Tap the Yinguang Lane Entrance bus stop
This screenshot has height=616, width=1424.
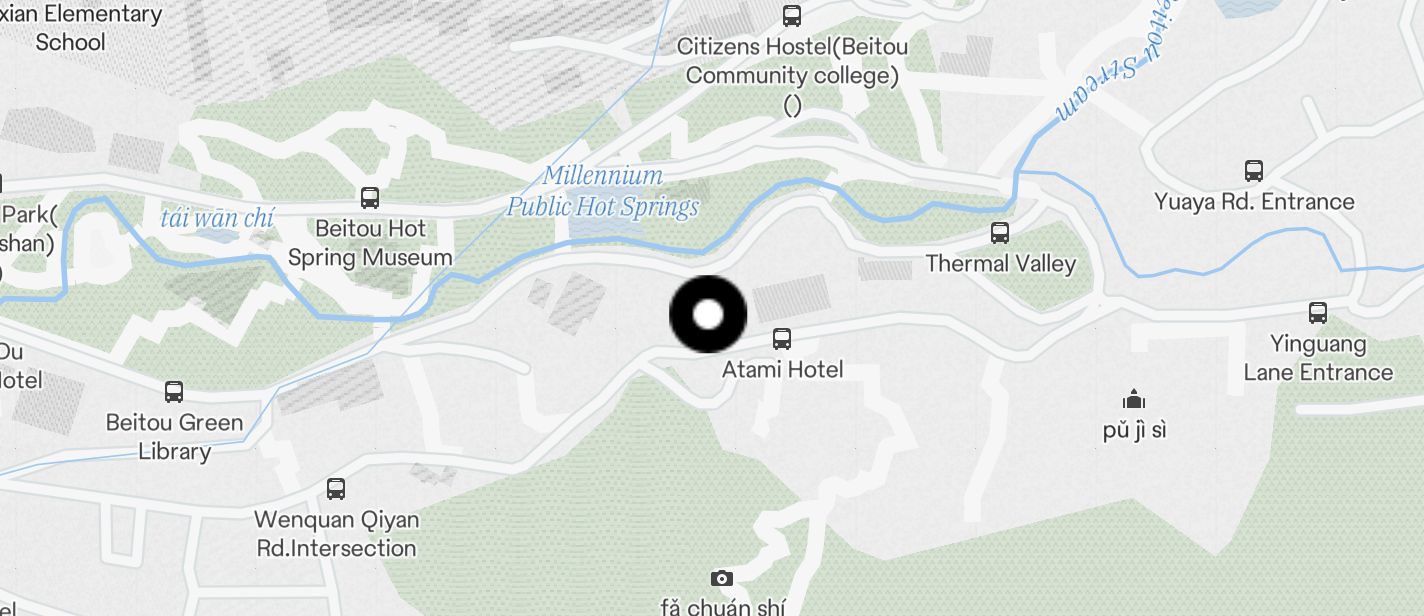coord(1318,313)
